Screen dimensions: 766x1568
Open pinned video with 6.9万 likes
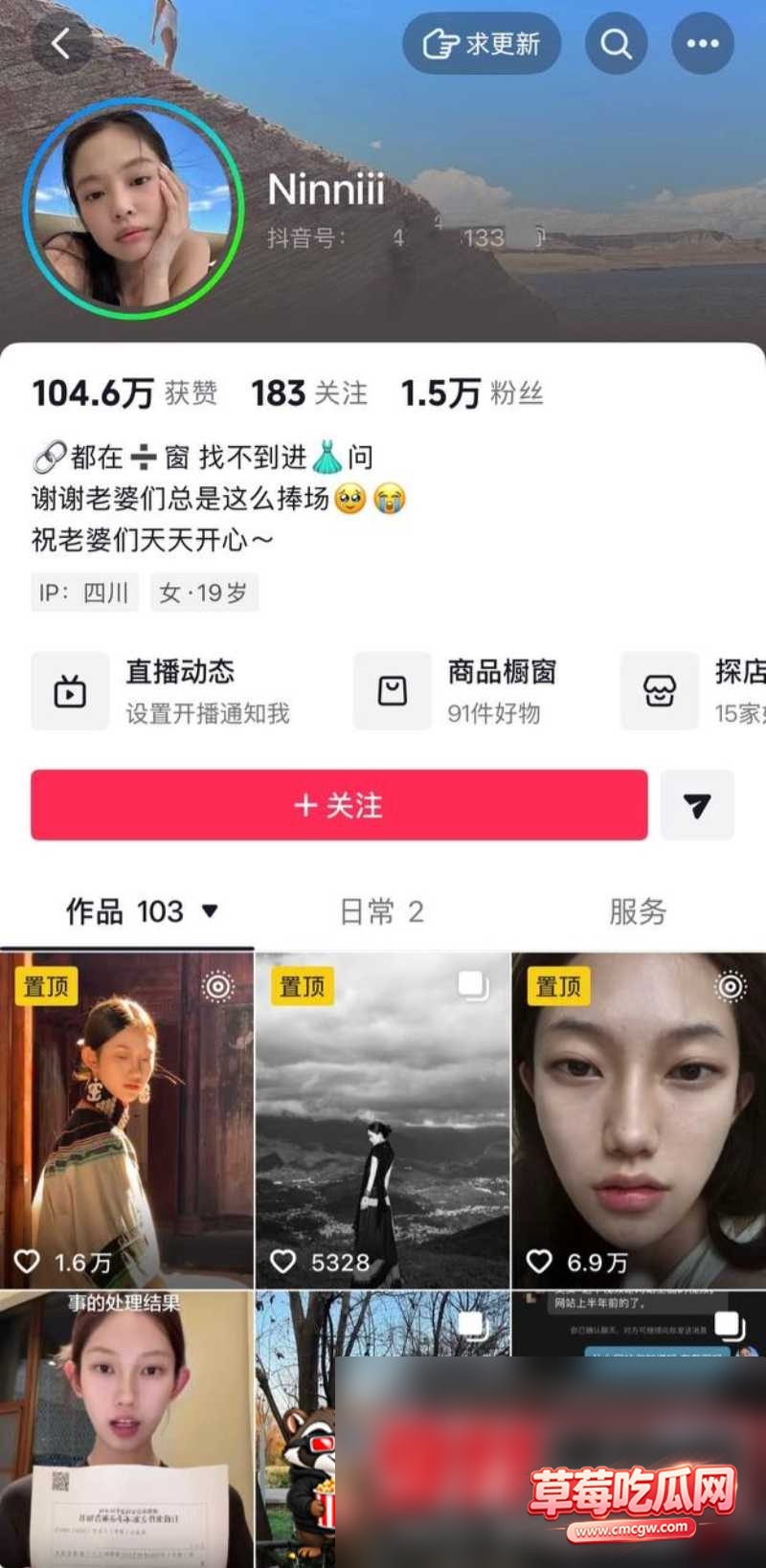[x=639, y=1120]
